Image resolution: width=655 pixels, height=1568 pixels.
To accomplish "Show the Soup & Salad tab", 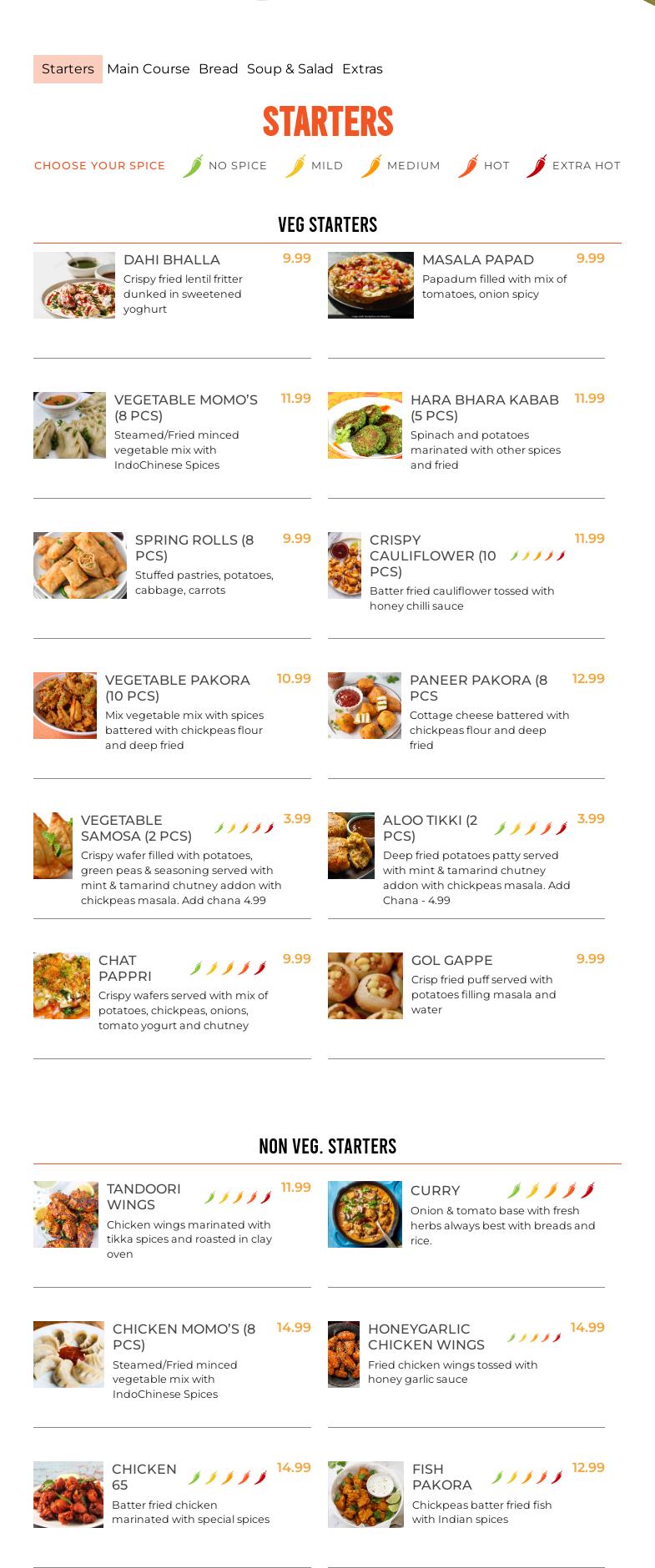I will [290, 69].
